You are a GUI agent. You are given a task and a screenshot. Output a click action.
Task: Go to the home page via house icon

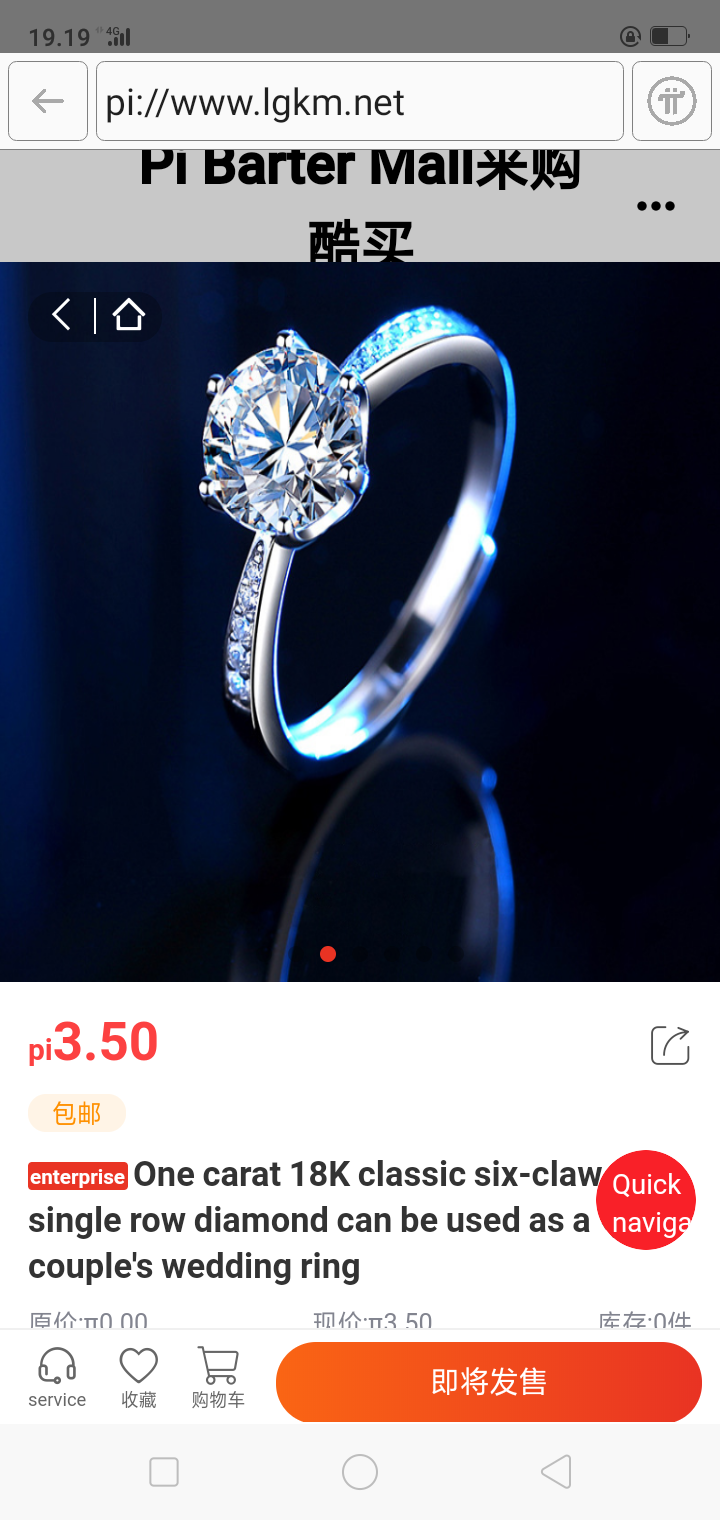(128, 316)
